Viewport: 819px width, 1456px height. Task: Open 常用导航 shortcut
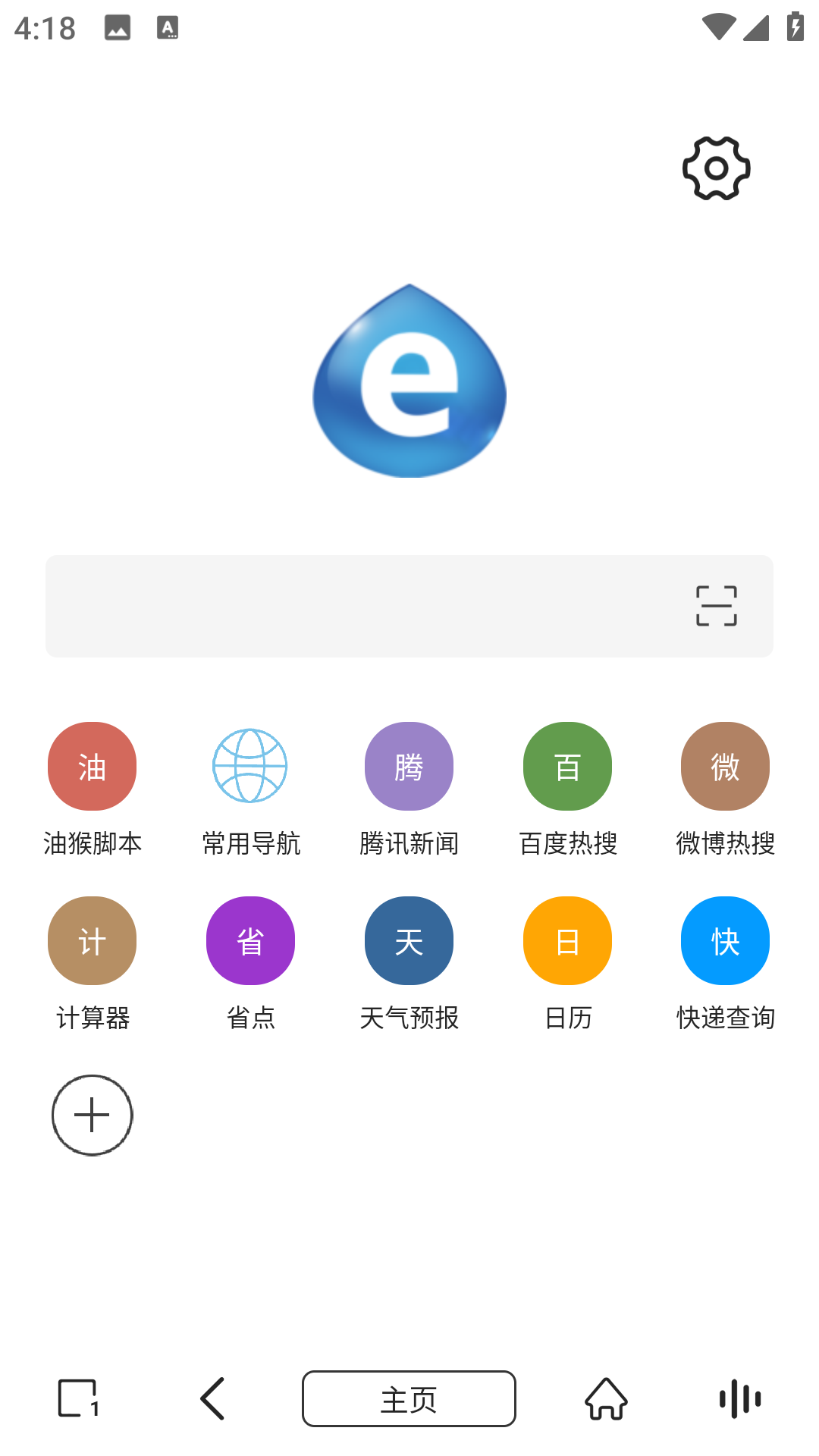tap(250, 767)
